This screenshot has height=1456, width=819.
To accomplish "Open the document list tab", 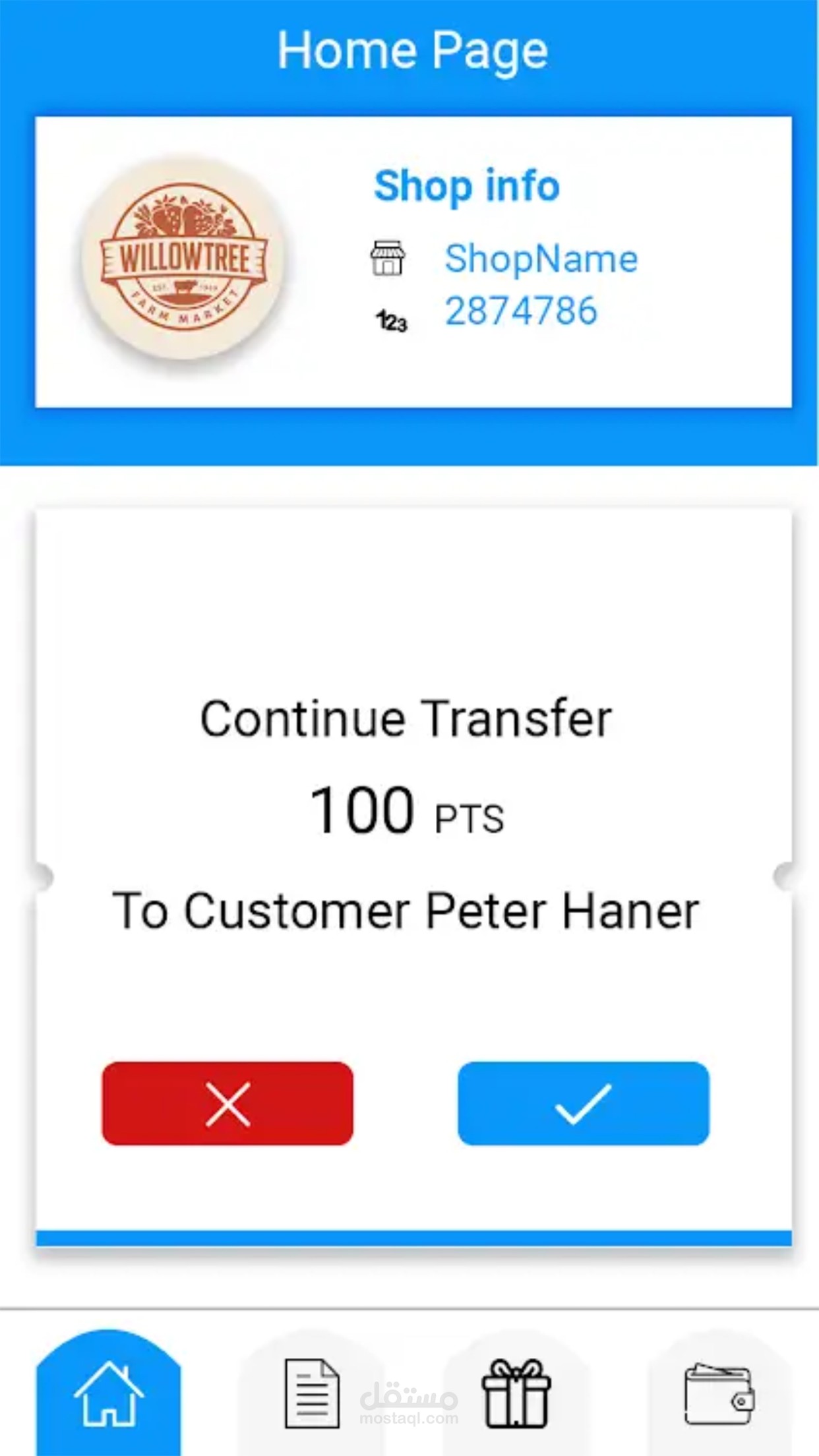I will 312,1394.
